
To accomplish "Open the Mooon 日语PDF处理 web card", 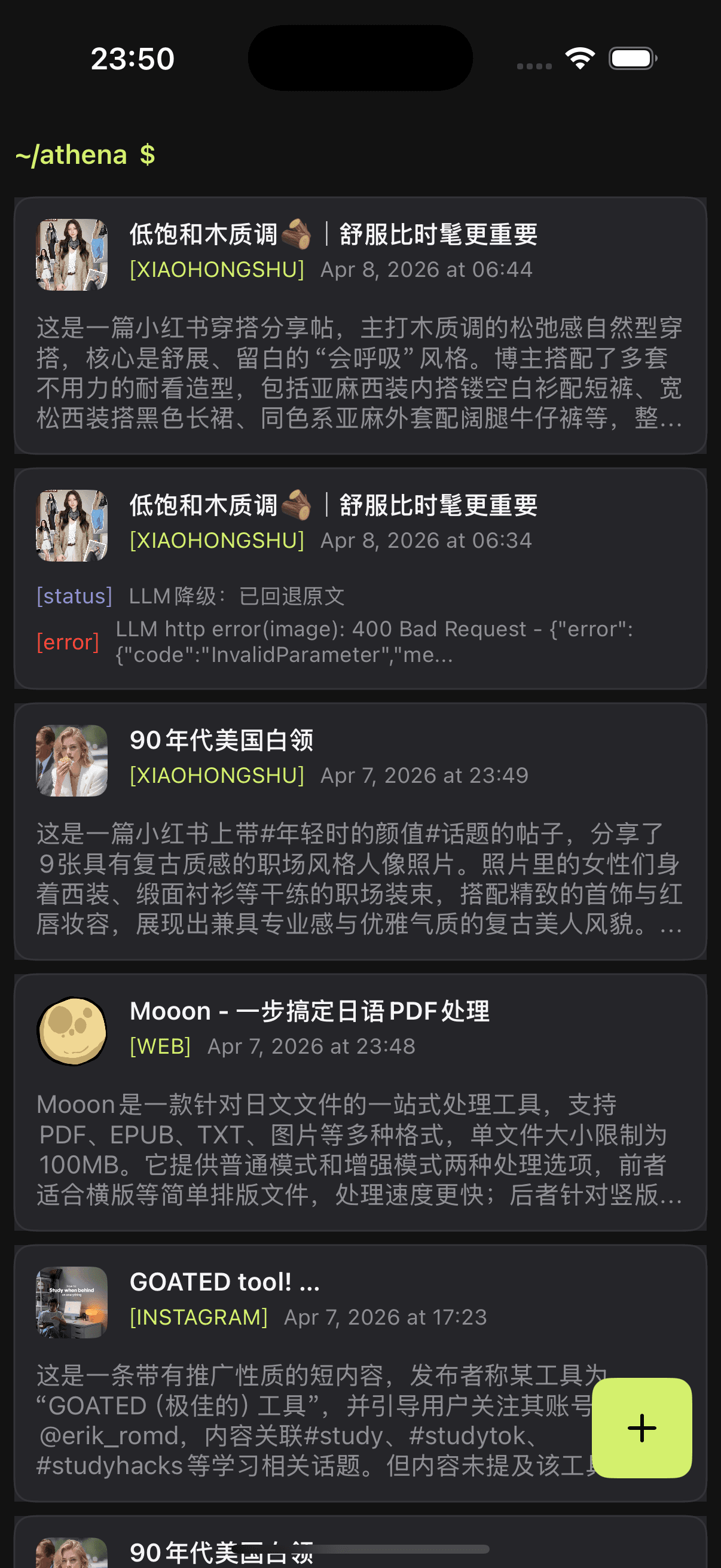I will tap(359, 1102).
